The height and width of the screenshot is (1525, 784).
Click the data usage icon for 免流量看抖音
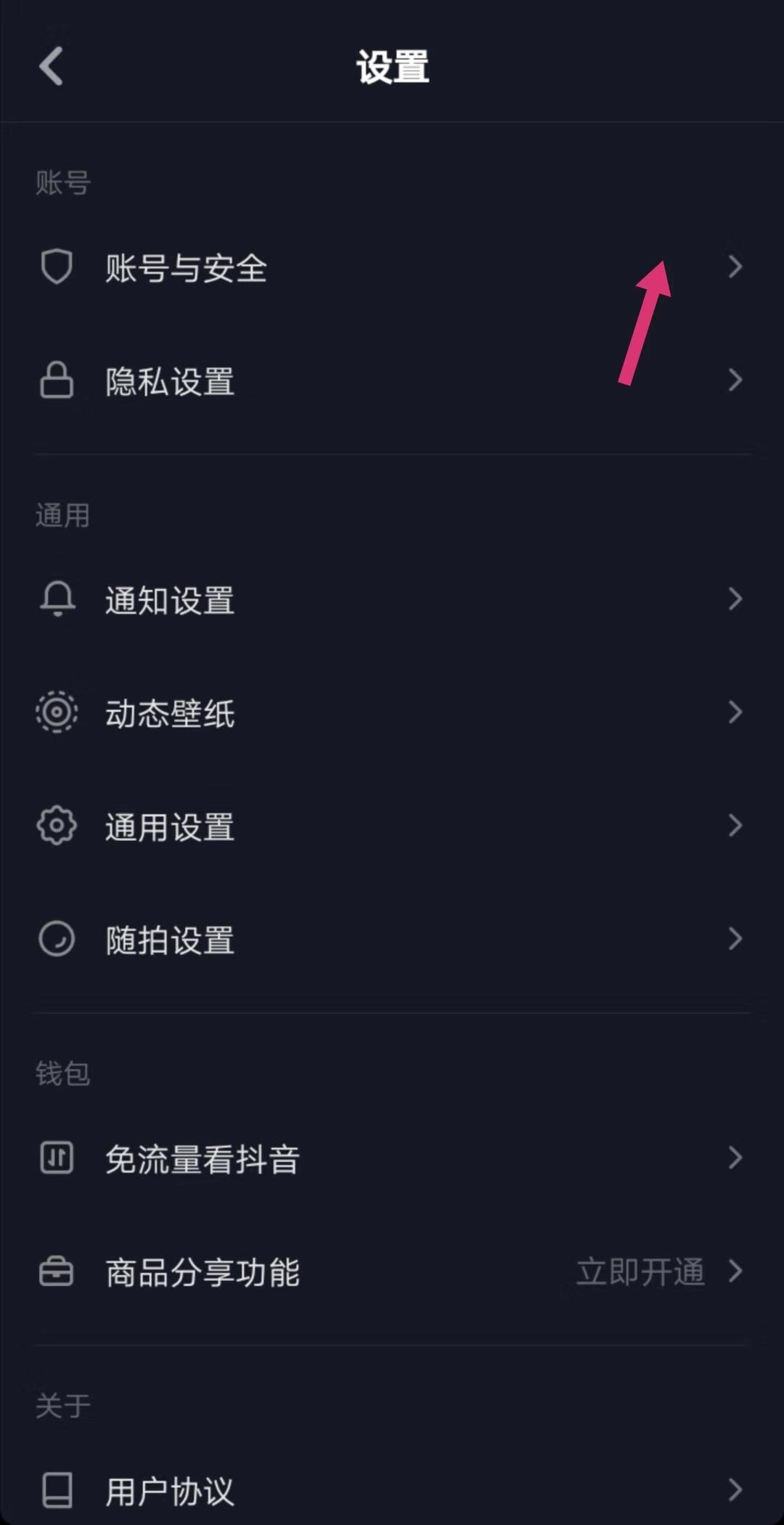click(x=57, y=1158)
